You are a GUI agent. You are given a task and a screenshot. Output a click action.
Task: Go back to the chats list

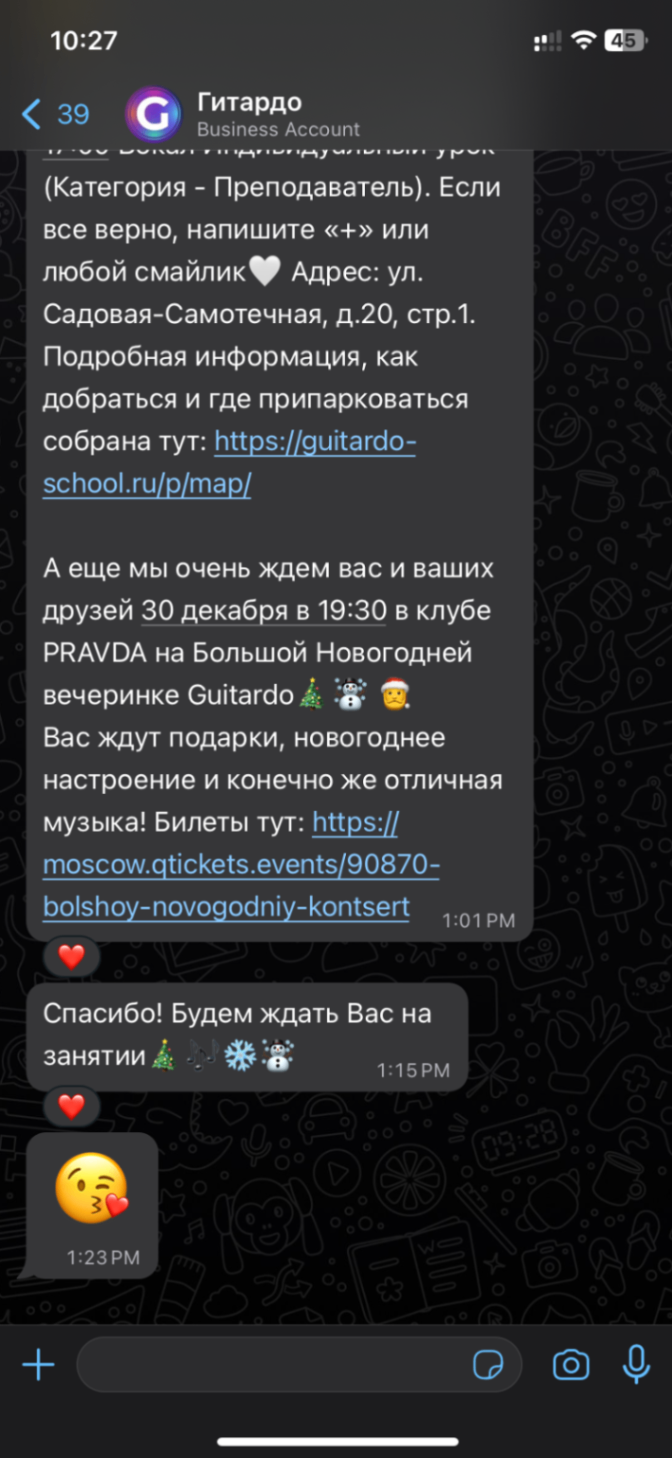coord(55,114)
